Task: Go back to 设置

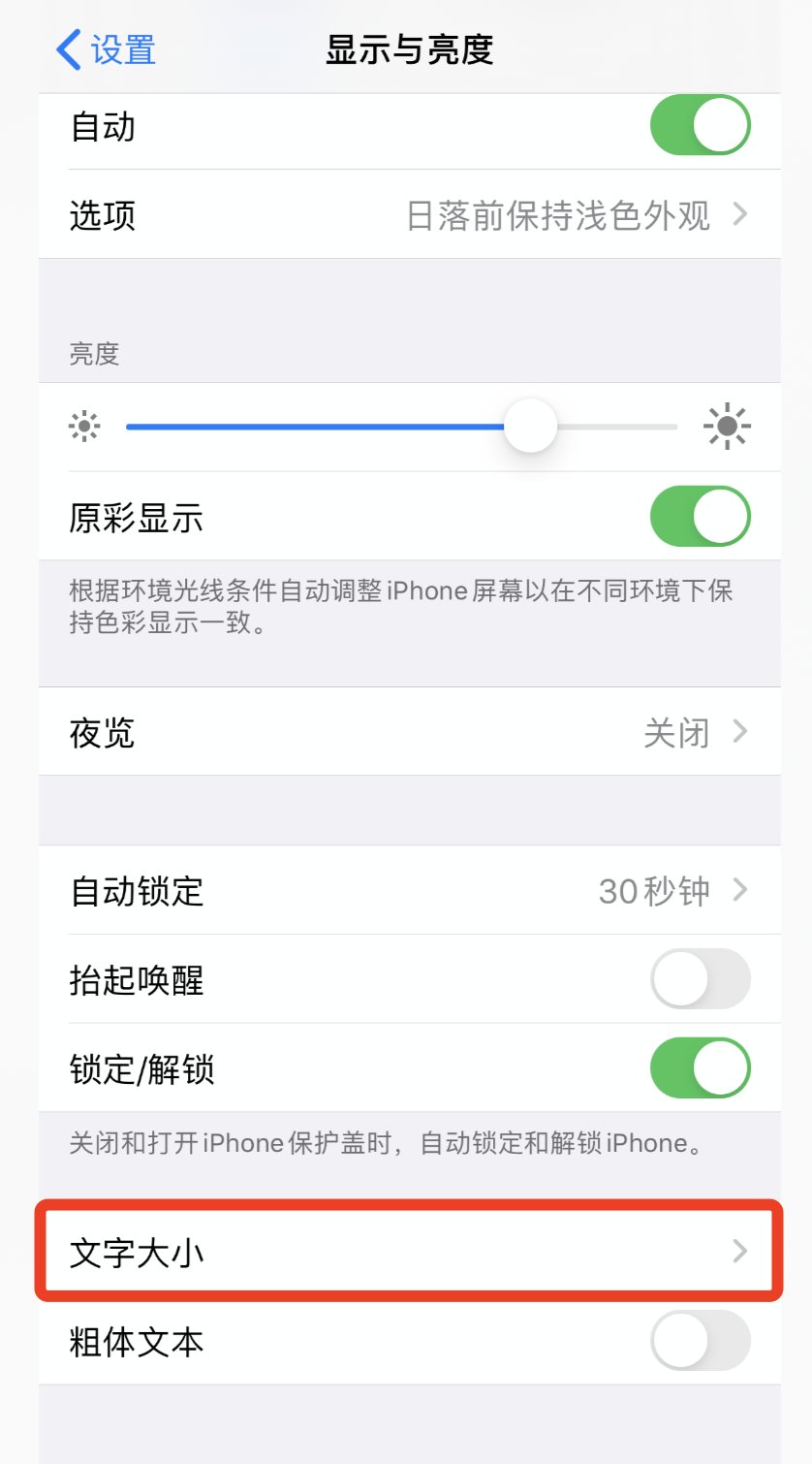Action: (107, 49)
